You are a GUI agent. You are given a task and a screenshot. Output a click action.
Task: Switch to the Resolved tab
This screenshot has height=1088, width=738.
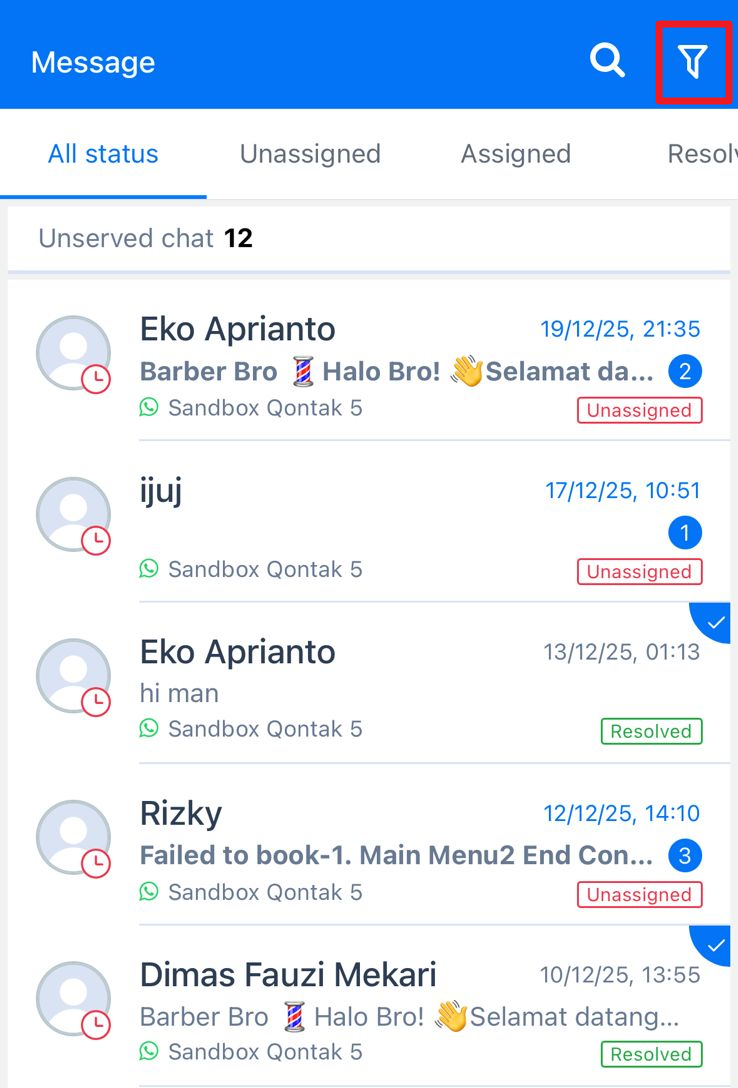coord(702,154)
